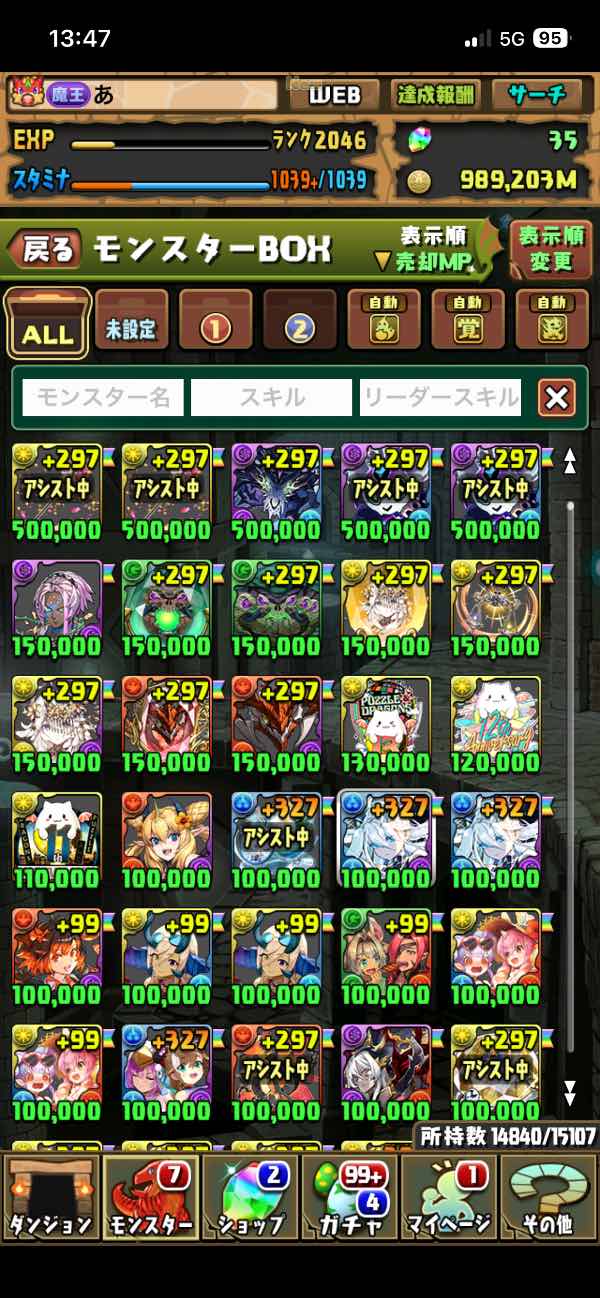Change sort order with 表示順変更
600x1298 pixels.
(551, 249)
